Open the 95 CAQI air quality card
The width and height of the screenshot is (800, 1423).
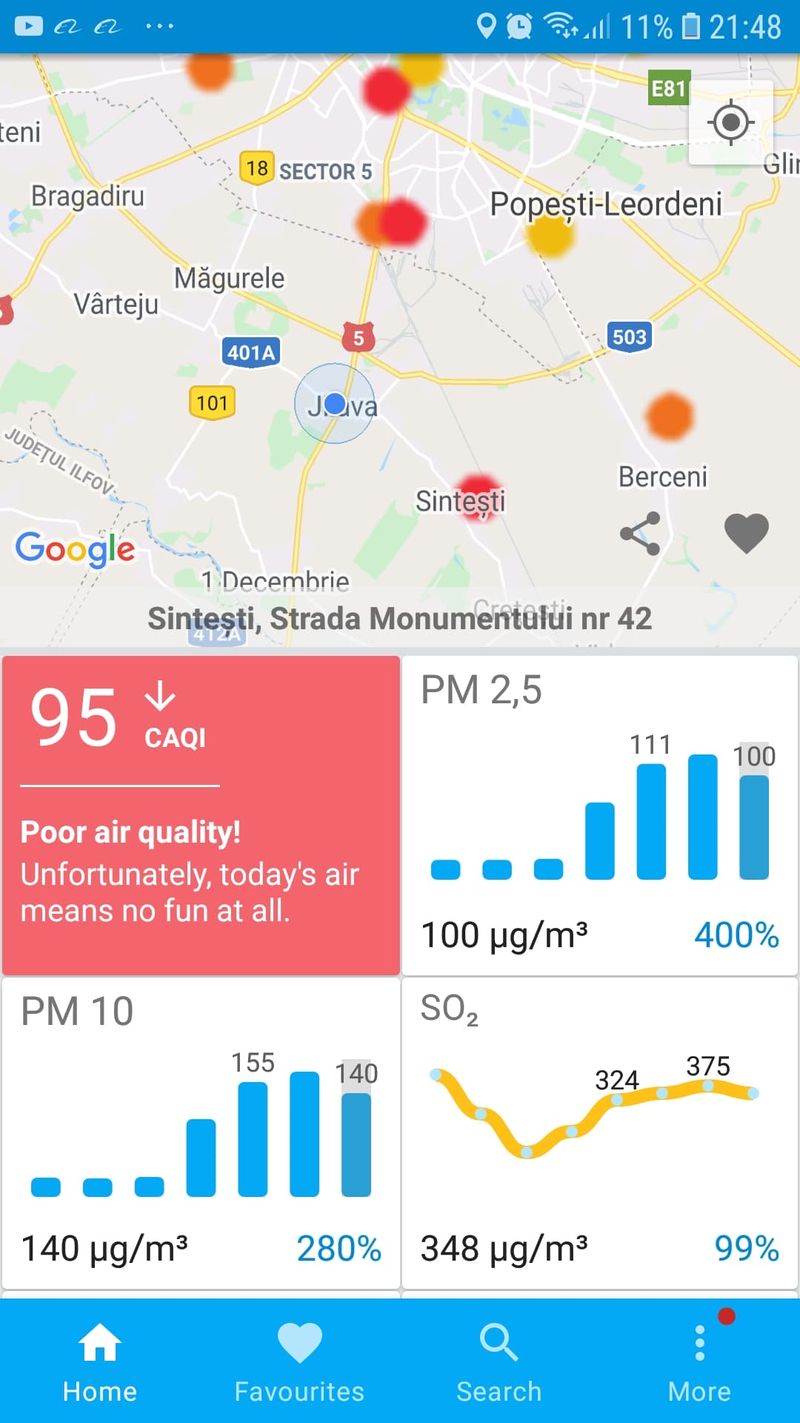click(201, 815)
